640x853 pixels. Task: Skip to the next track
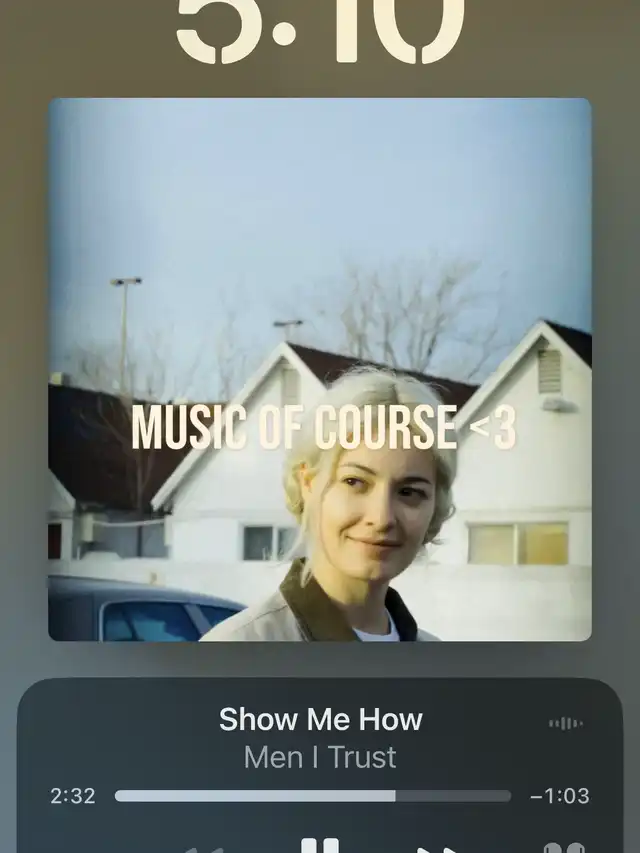point(438,848)
